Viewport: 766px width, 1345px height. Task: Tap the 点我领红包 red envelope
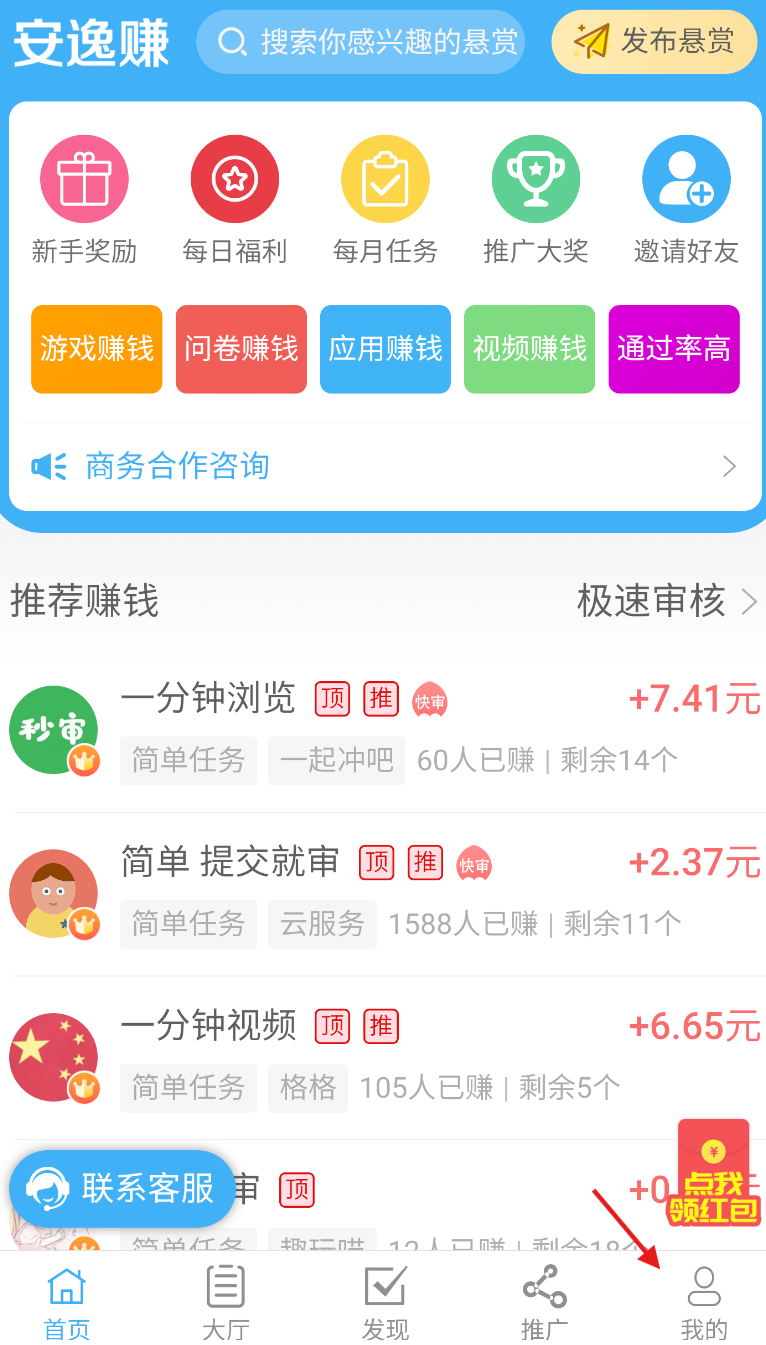(714, 1173)
